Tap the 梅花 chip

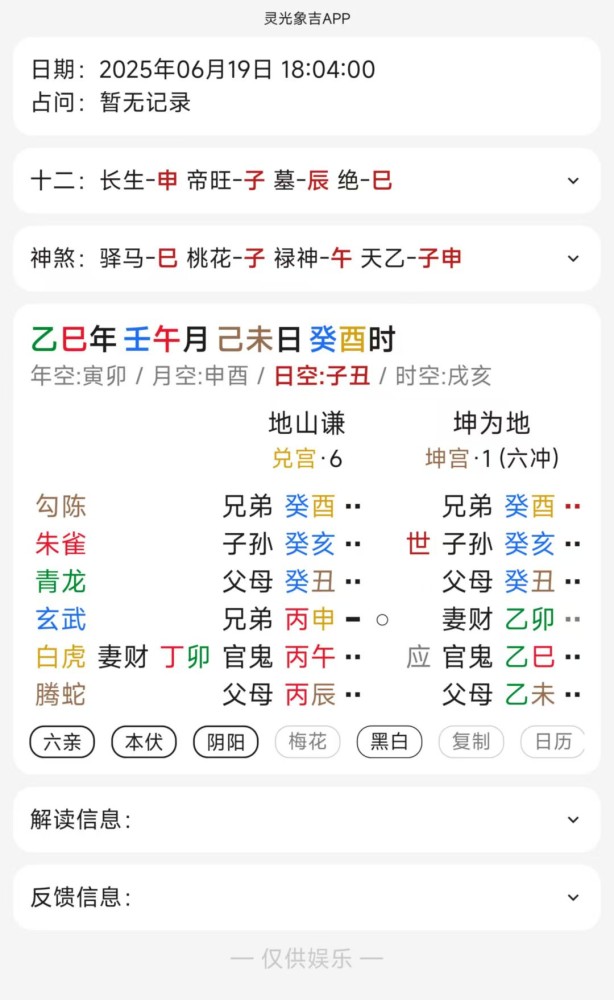click(x=307, y=742)
